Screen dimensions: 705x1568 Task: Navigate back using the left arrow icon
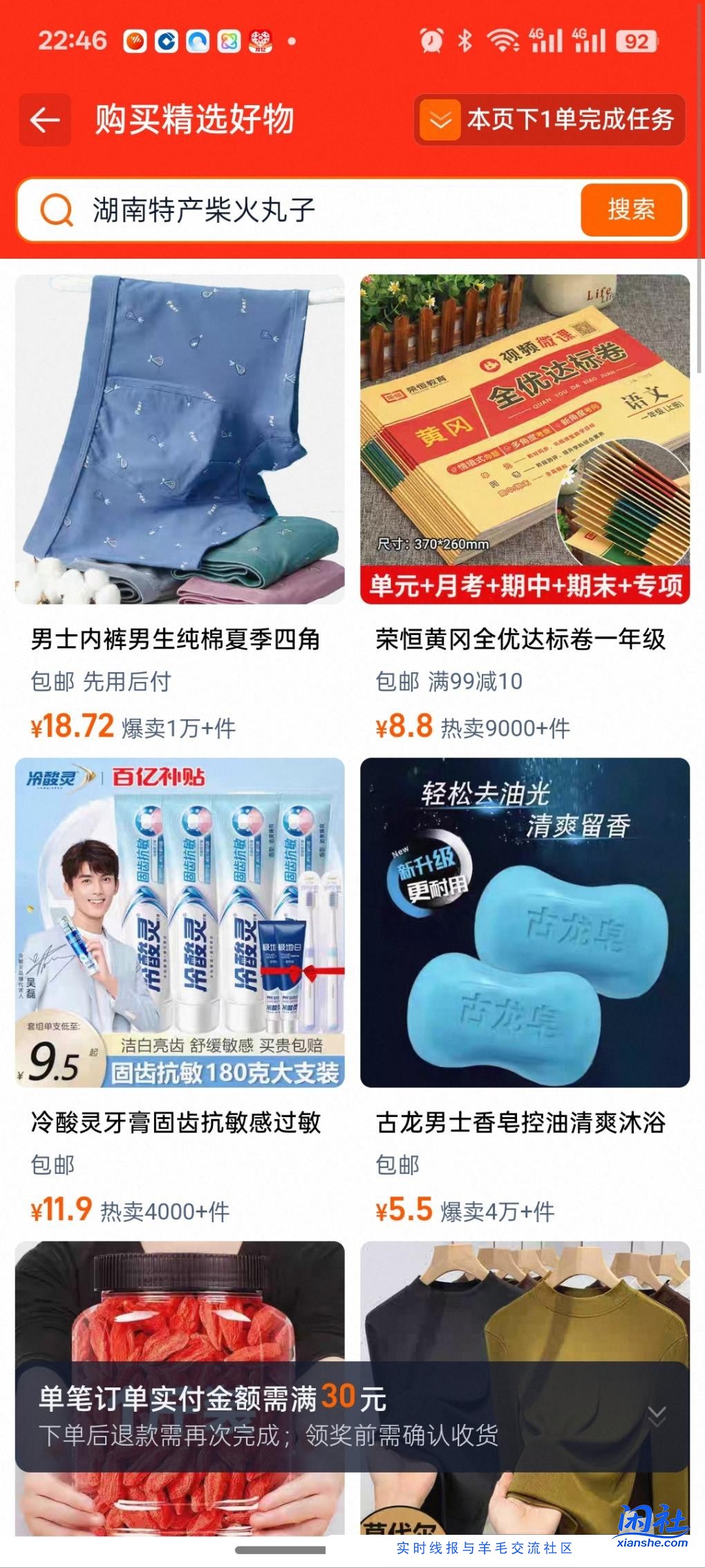click(44, 120)
